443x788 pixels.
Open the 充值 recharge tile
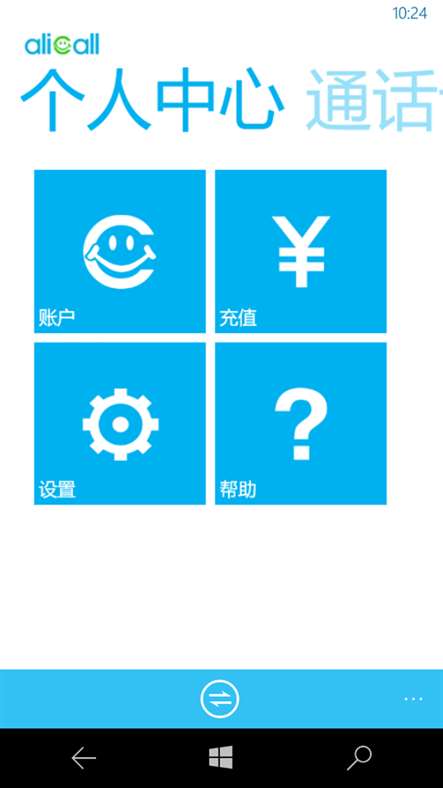[x=301, y=251]
